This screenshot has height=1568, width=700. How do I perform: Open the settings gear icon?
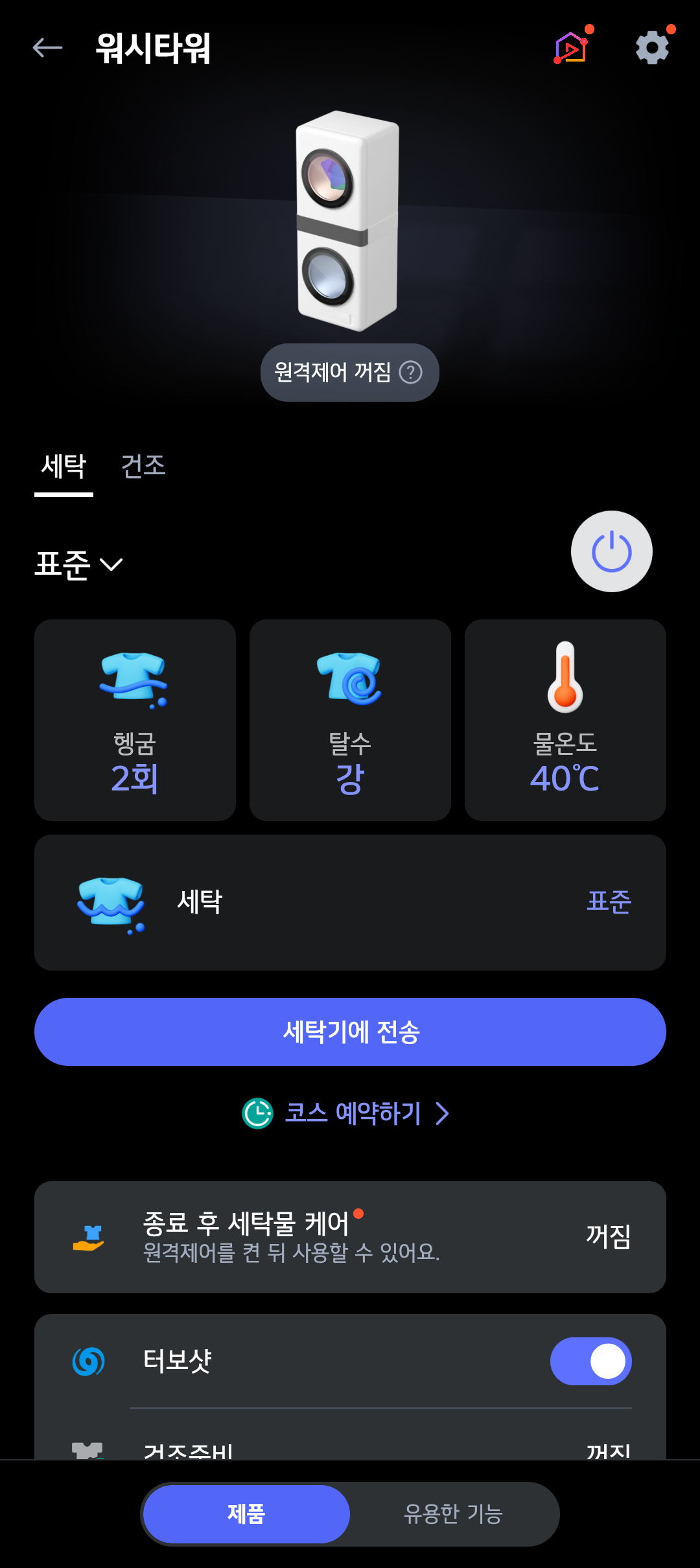pos(653,47)
